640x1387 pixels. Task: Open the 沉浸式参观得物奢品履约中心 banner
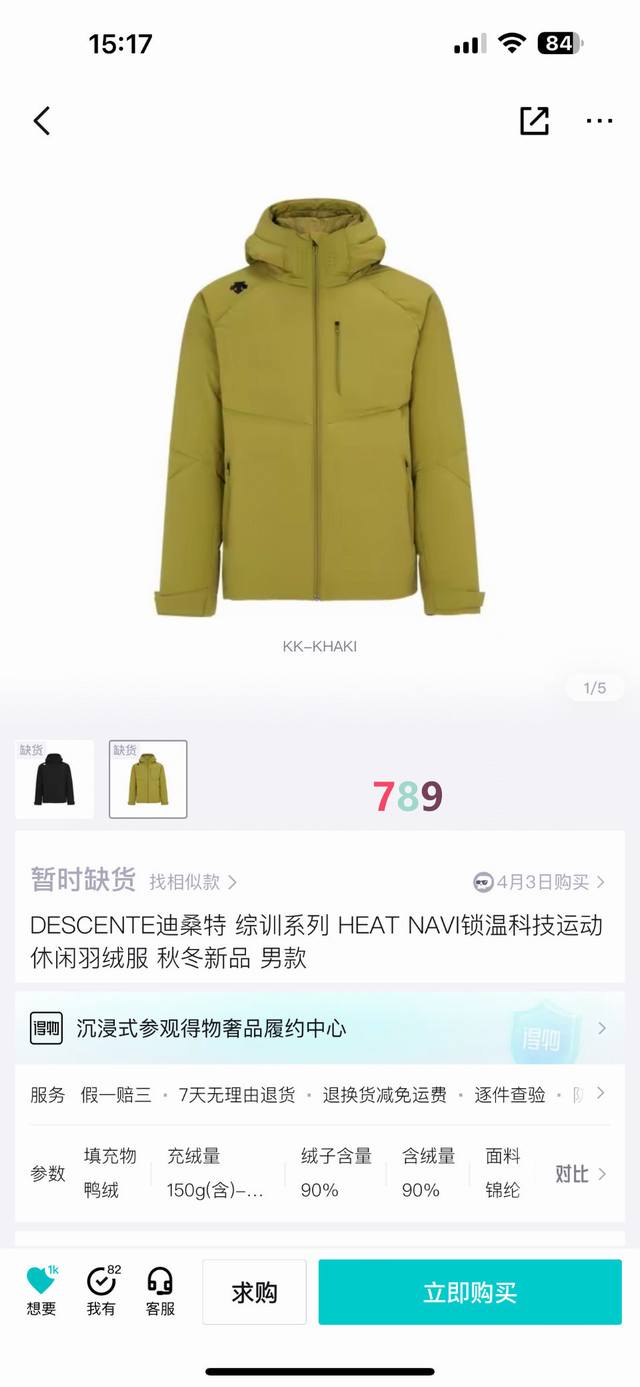tap(320, 1028)
